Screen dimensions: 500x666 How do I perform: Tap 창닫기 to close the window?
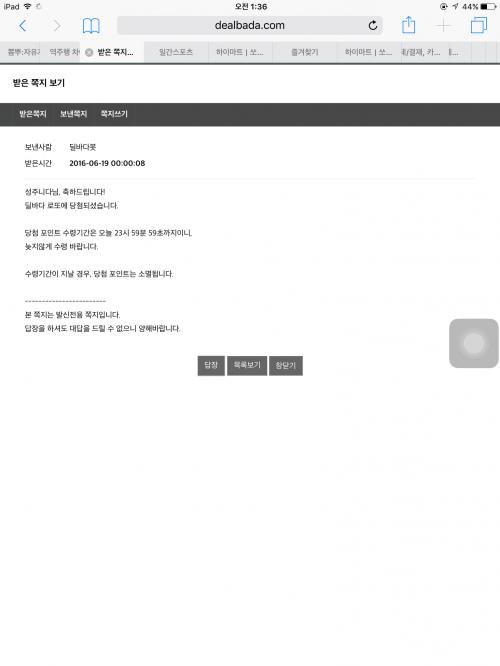pyautogui.click(x=286, y=366)
